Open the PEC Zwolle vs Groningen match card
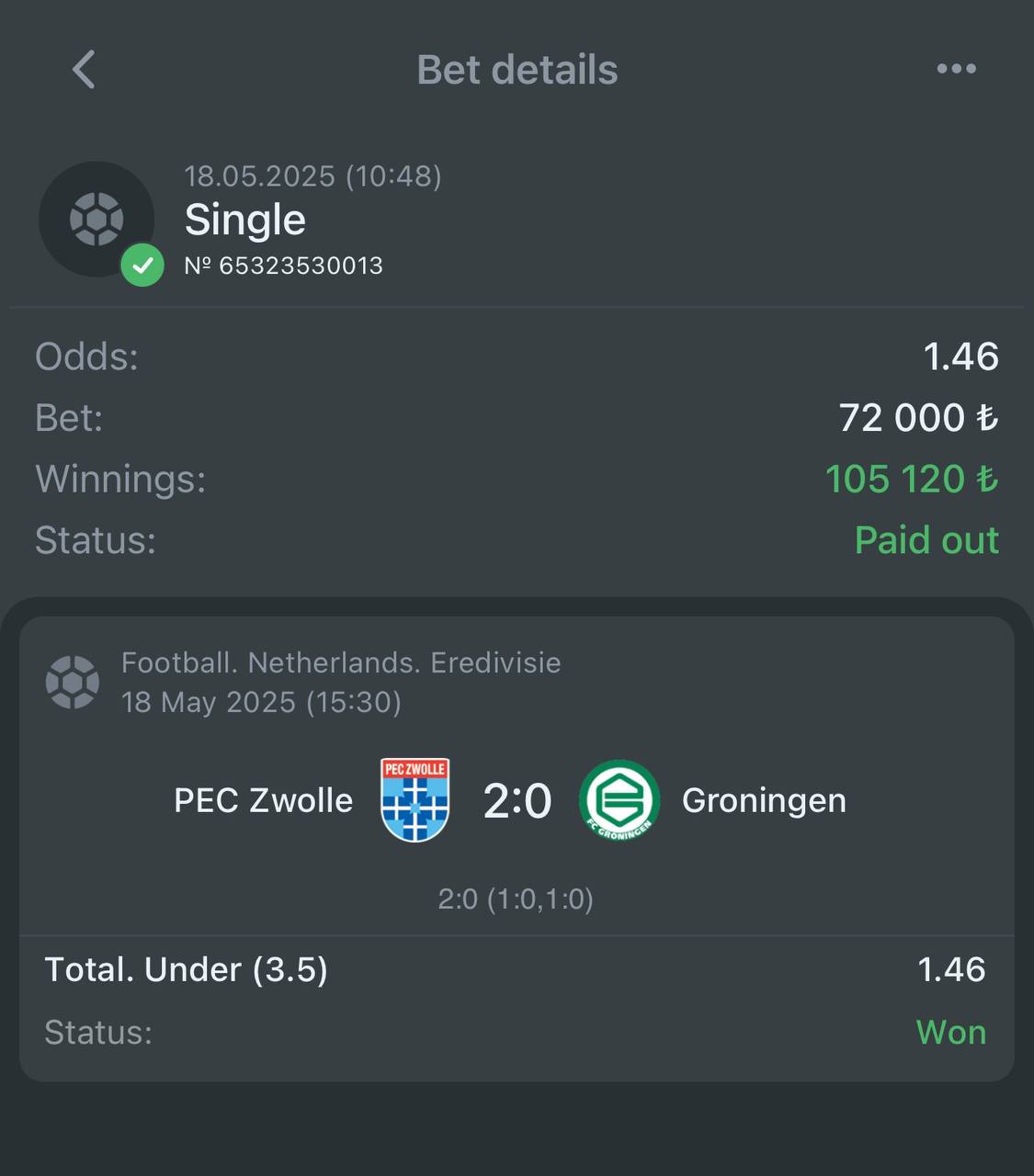Image resolution: width=1034 pixels, height=1176 pixels. pyautogui.click(x=517, y=799)
